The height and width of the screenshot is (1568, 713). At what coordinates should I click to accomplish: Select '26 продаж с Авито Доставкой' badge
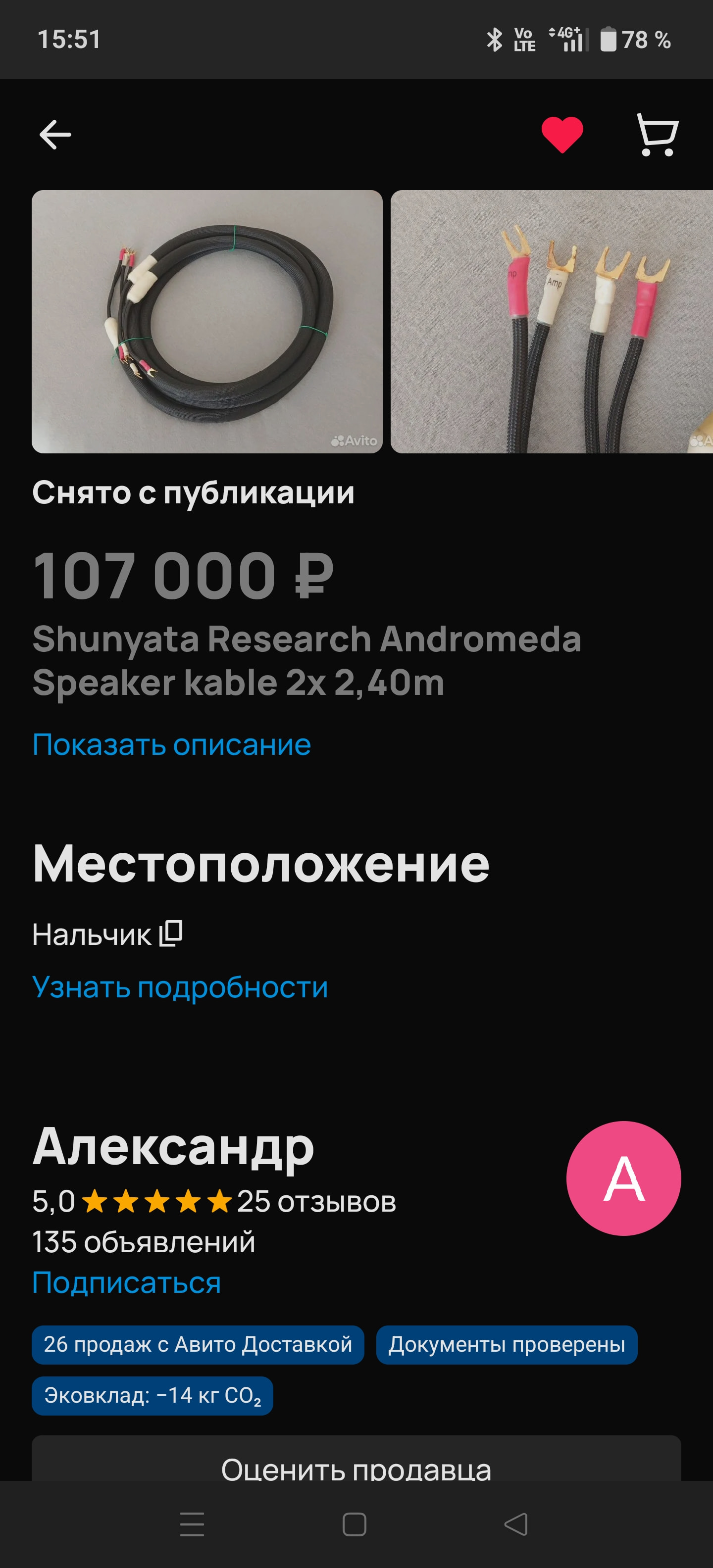197,1344
